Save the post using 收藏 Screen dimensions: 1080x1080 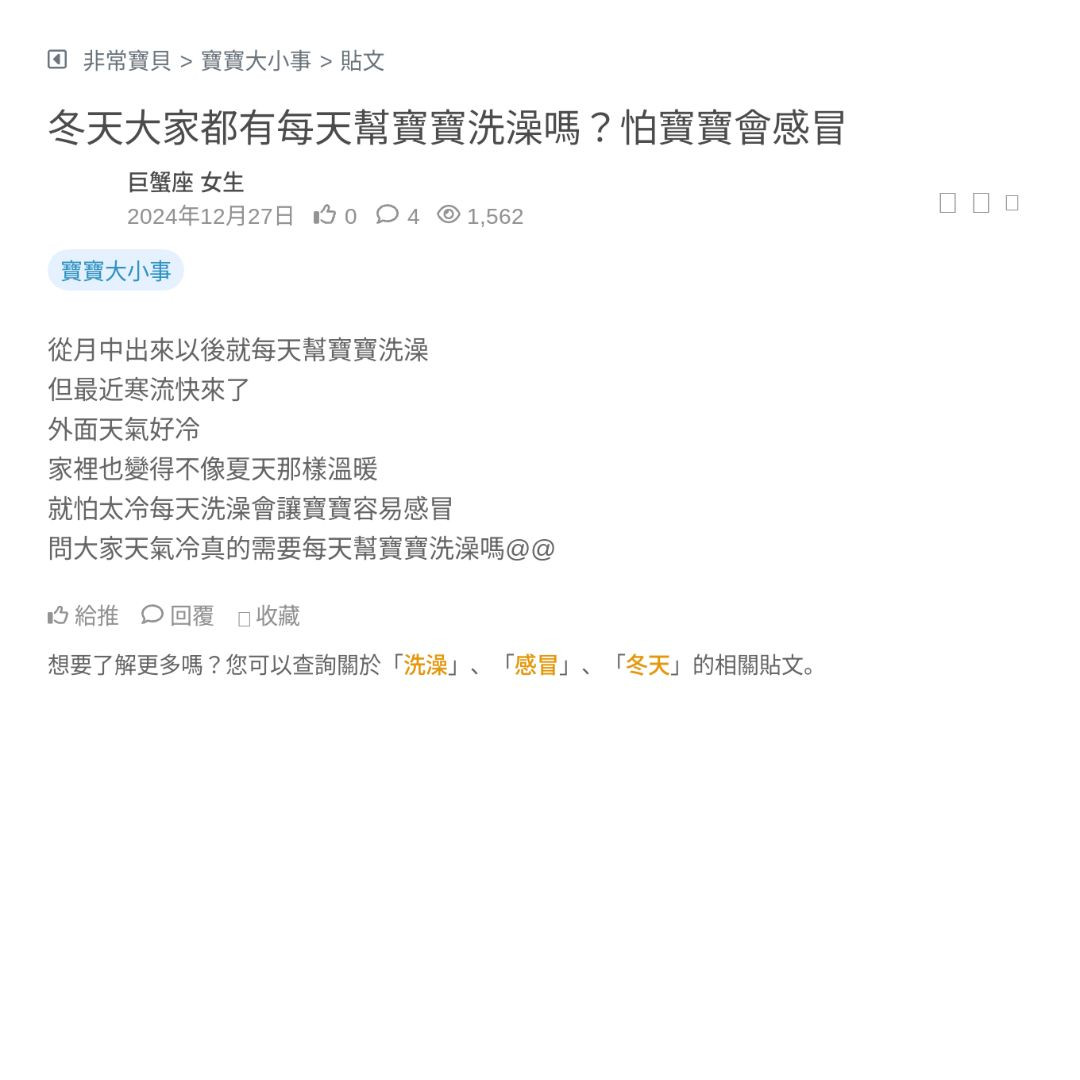(269, 616)
